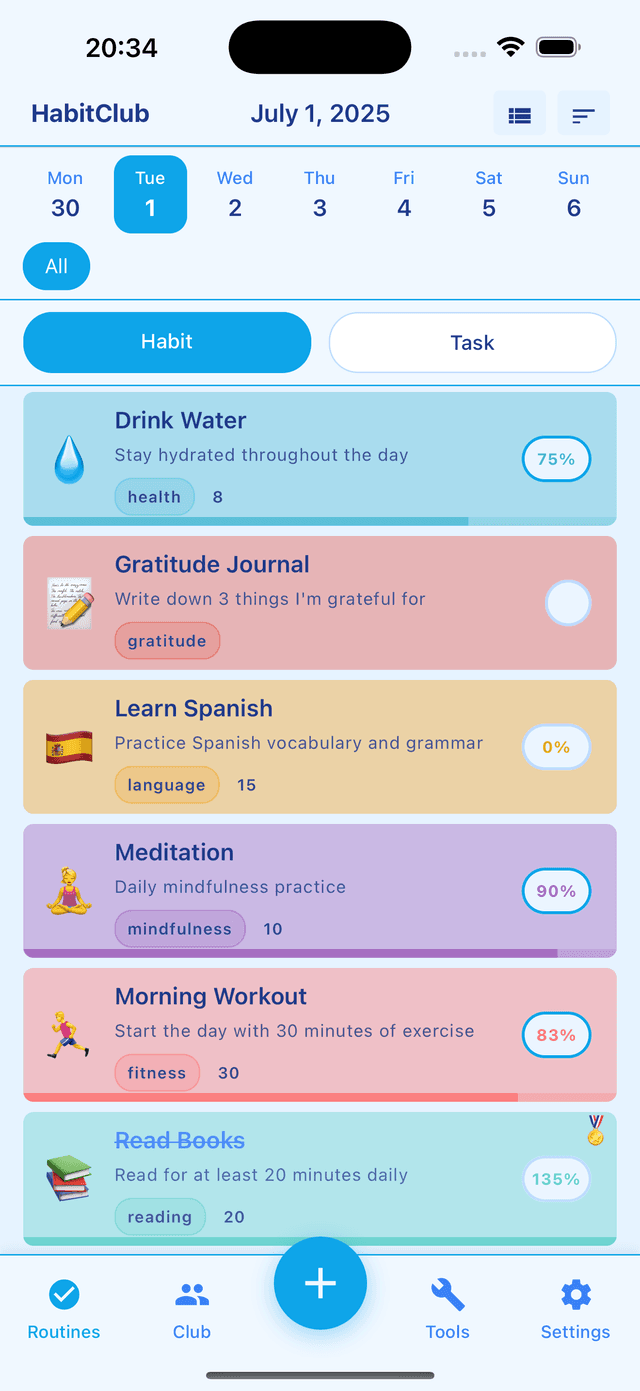Select Sunday 6 in the week strip
Screen dimensions: 640x1391
[574, 194]
